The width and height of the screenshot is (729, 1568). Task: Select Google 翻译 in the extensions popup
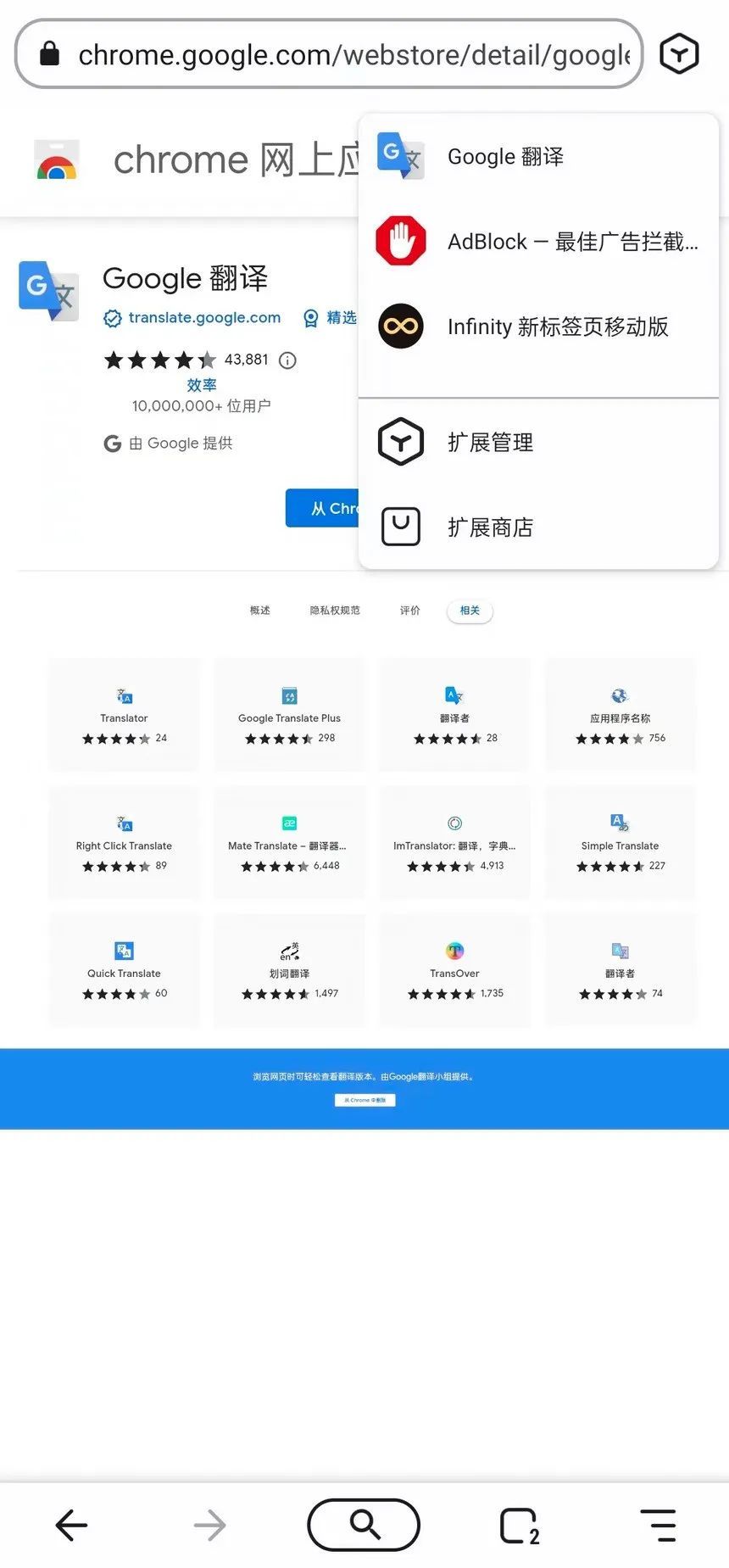[505, 157]
